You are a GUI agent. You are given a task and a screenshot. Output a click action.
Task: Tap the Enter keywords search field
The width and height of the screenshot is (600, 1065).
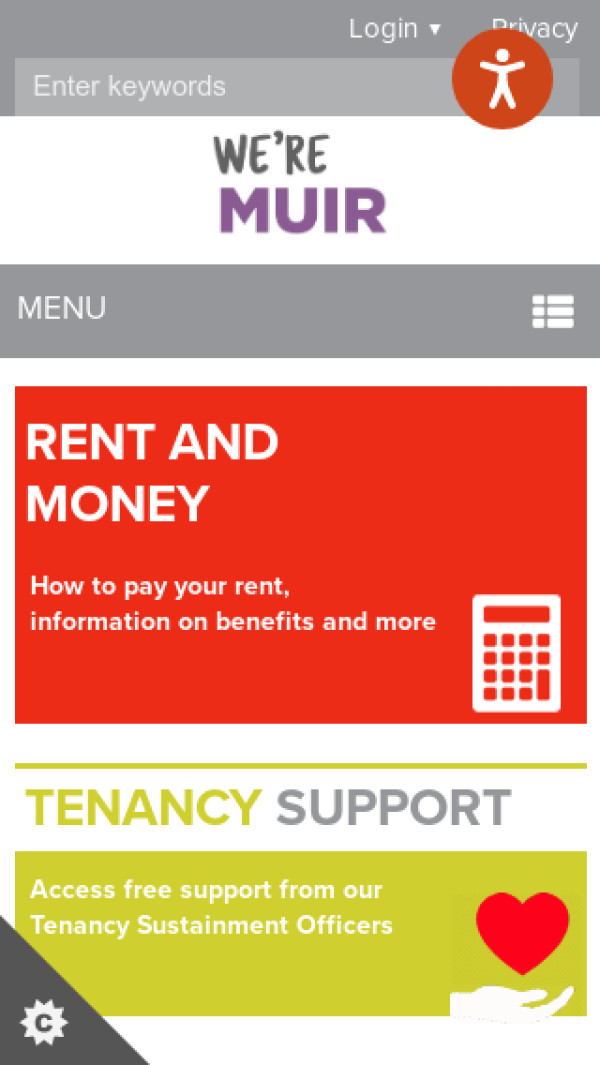230,87
